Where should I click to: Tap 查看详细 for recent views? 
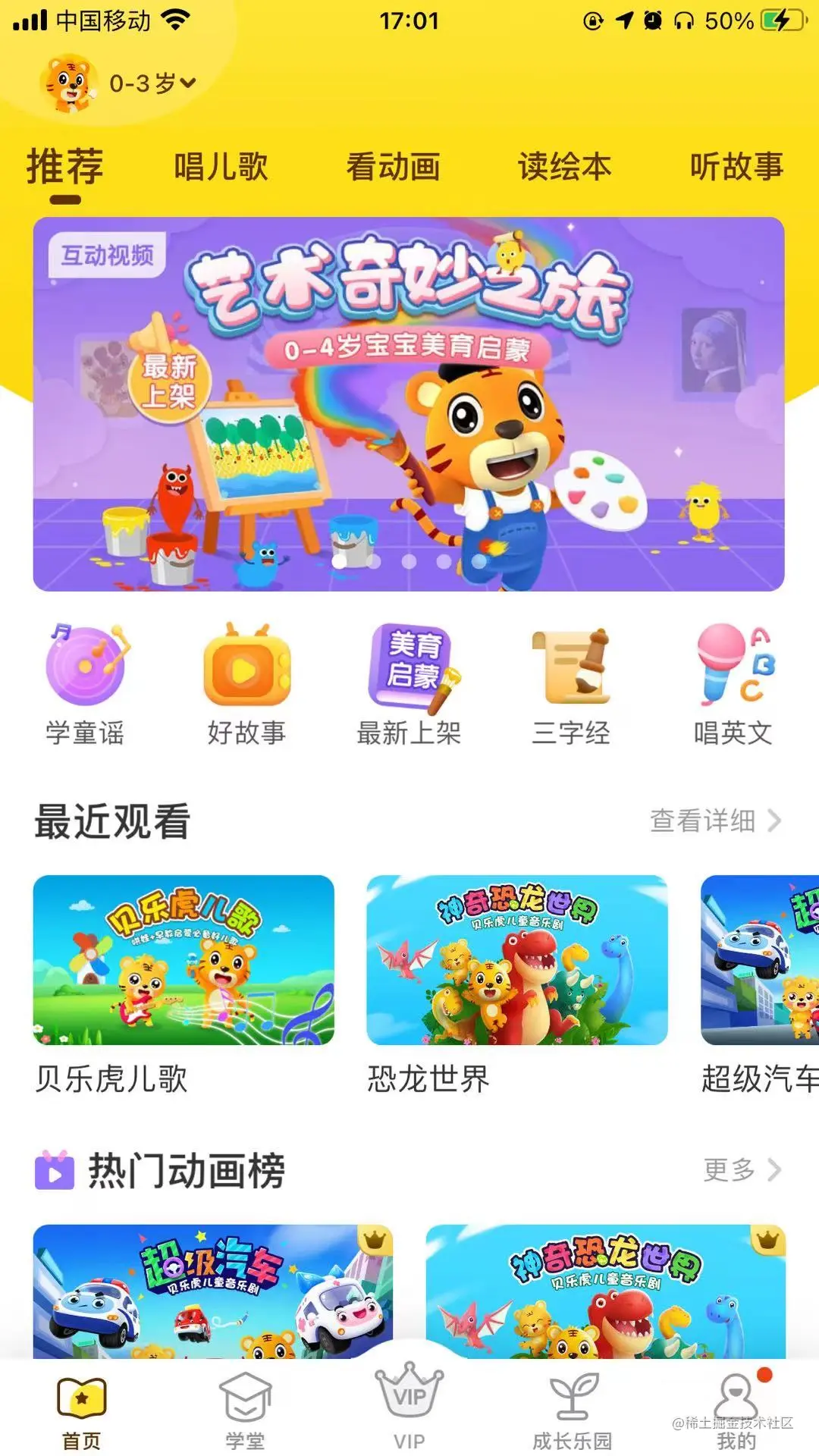click(x=714, y=821)
